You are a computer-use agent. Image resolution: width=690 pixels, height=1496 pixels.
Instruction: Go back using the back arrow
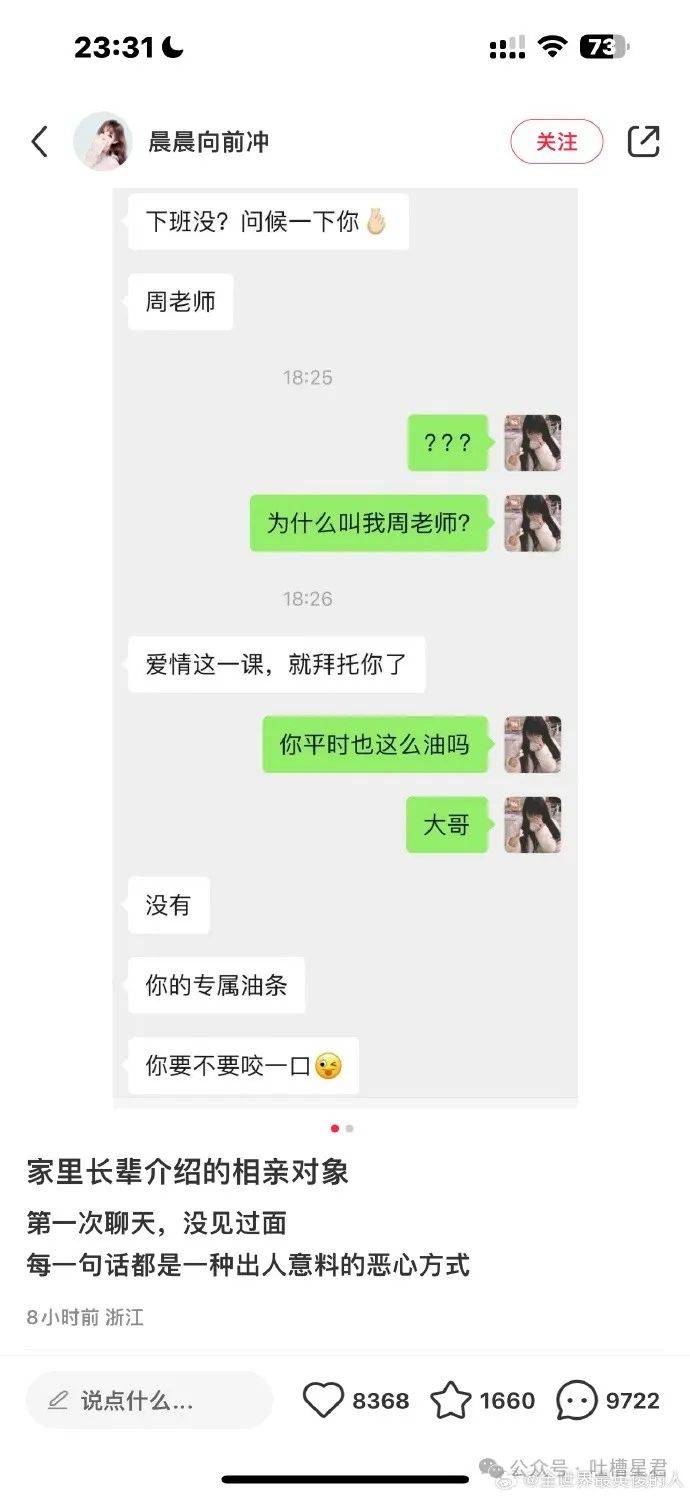pos(40,142)
